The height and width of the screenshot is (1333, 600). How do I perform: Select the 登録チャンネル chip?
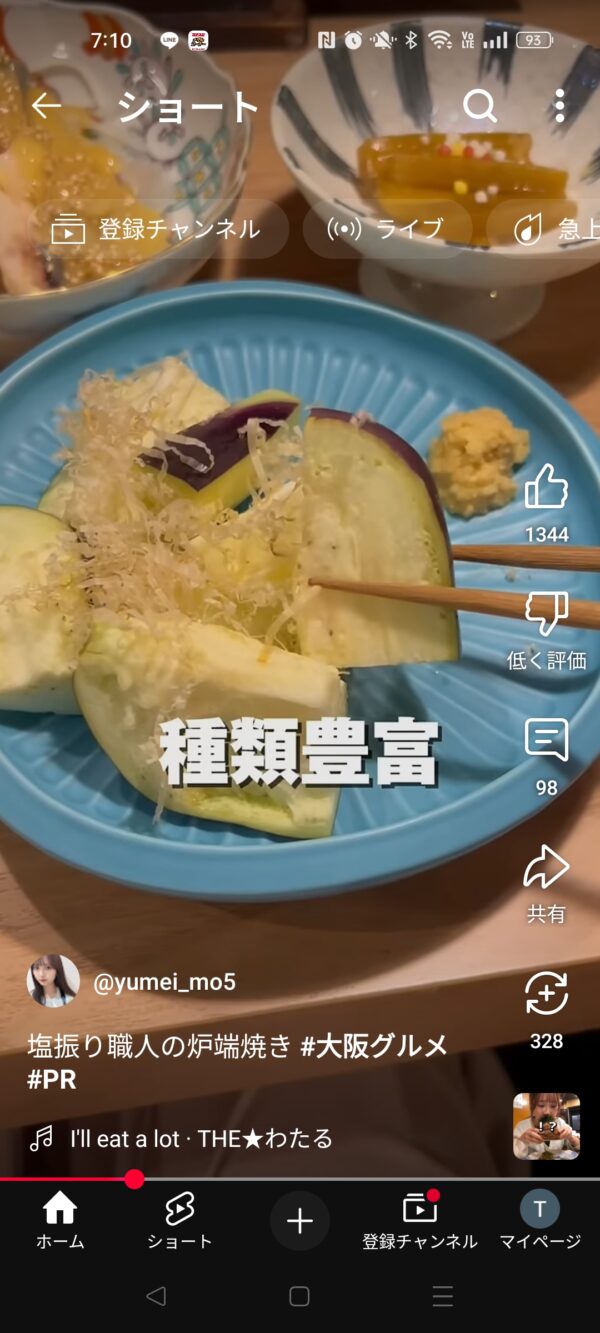pos(157,229)
